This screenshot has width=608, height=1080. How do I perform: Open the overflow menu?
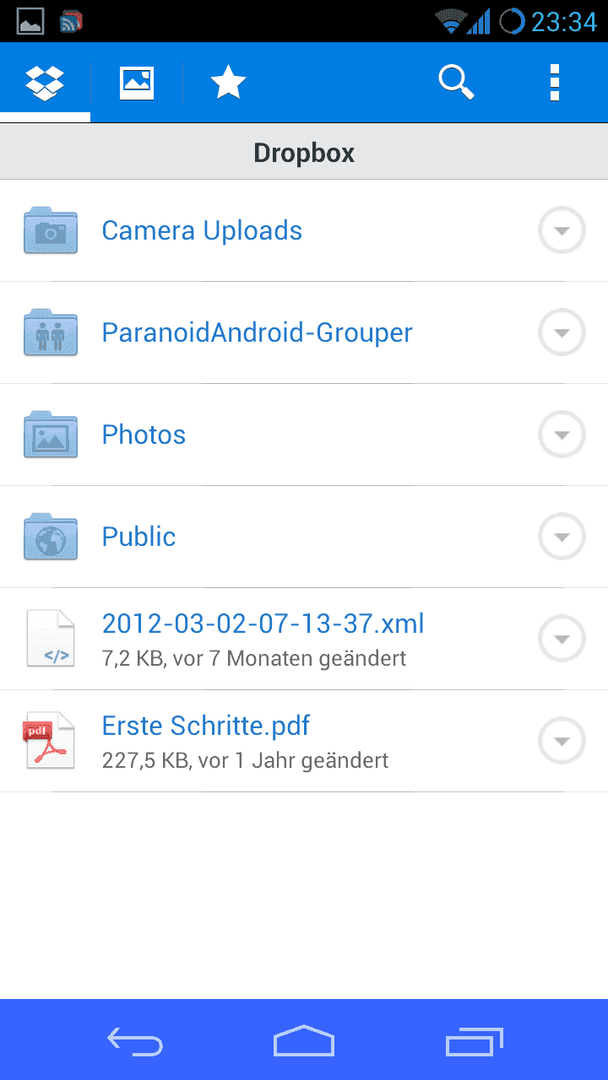(554, 83)
